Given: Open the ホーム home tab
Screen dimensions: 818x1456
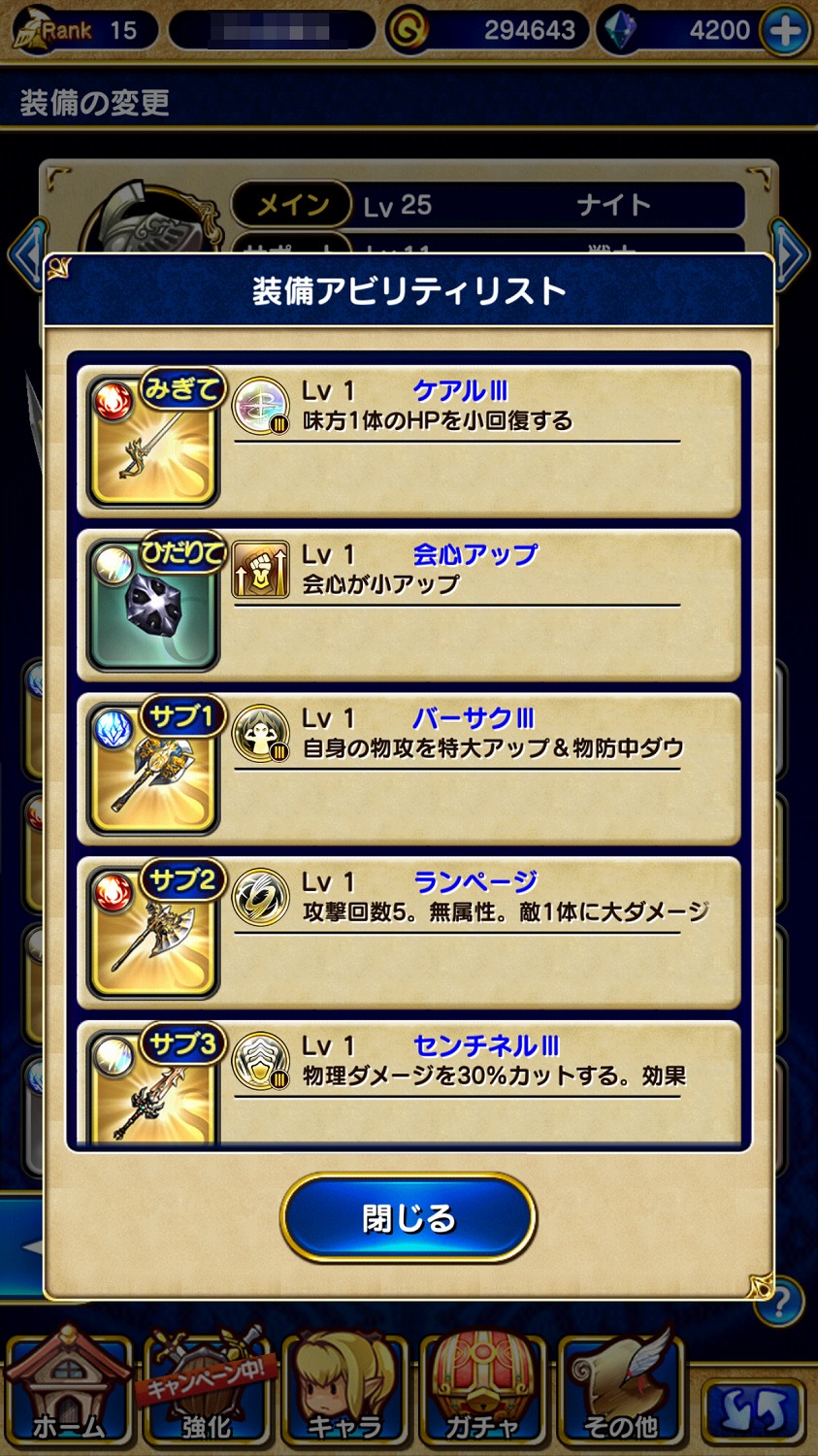Looking at the screenshot, I should (68, 1388).
